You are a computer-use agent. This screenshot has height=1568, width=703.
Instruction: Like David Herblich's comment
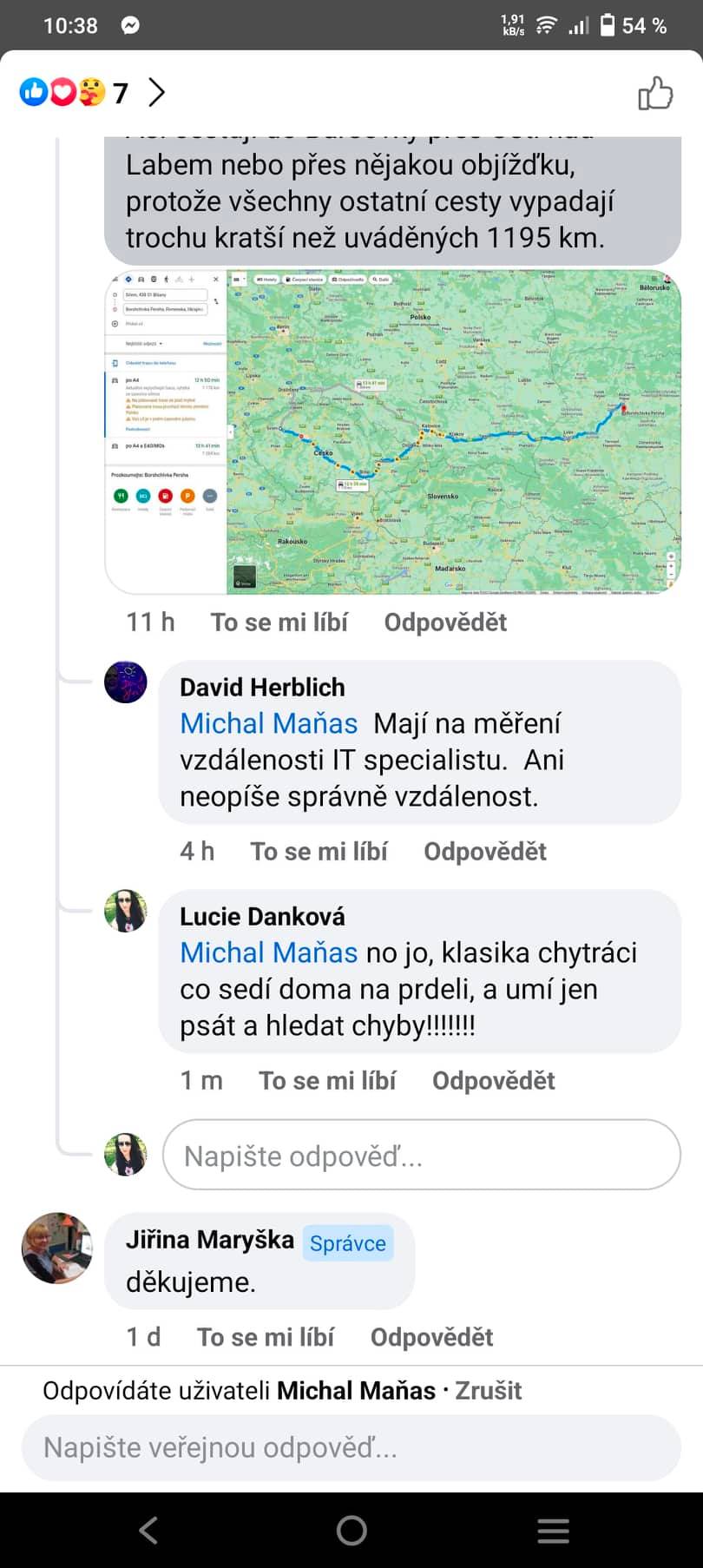coord(319,852)
